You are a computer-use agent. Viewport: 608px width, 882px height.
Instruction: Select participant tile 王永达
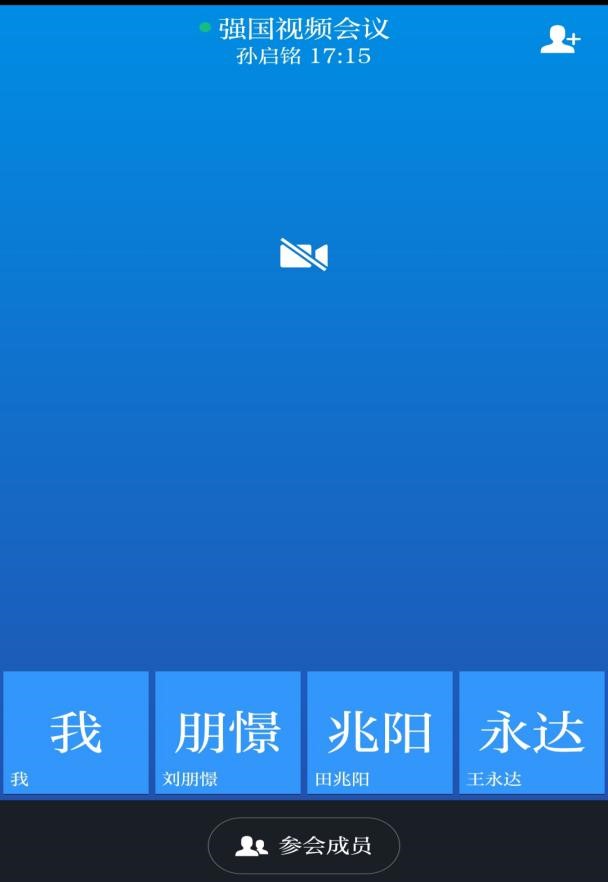pyautogui.click(x=532, y=732)
